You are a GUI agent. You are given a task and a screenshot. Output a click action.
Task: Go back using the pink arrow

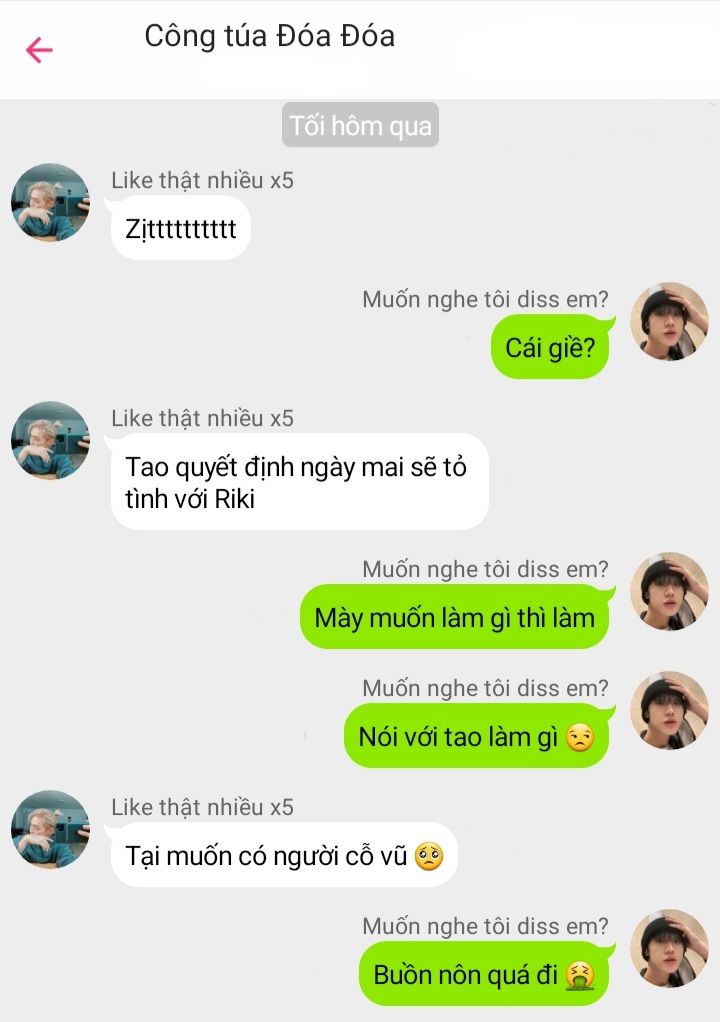pos(39,50)
